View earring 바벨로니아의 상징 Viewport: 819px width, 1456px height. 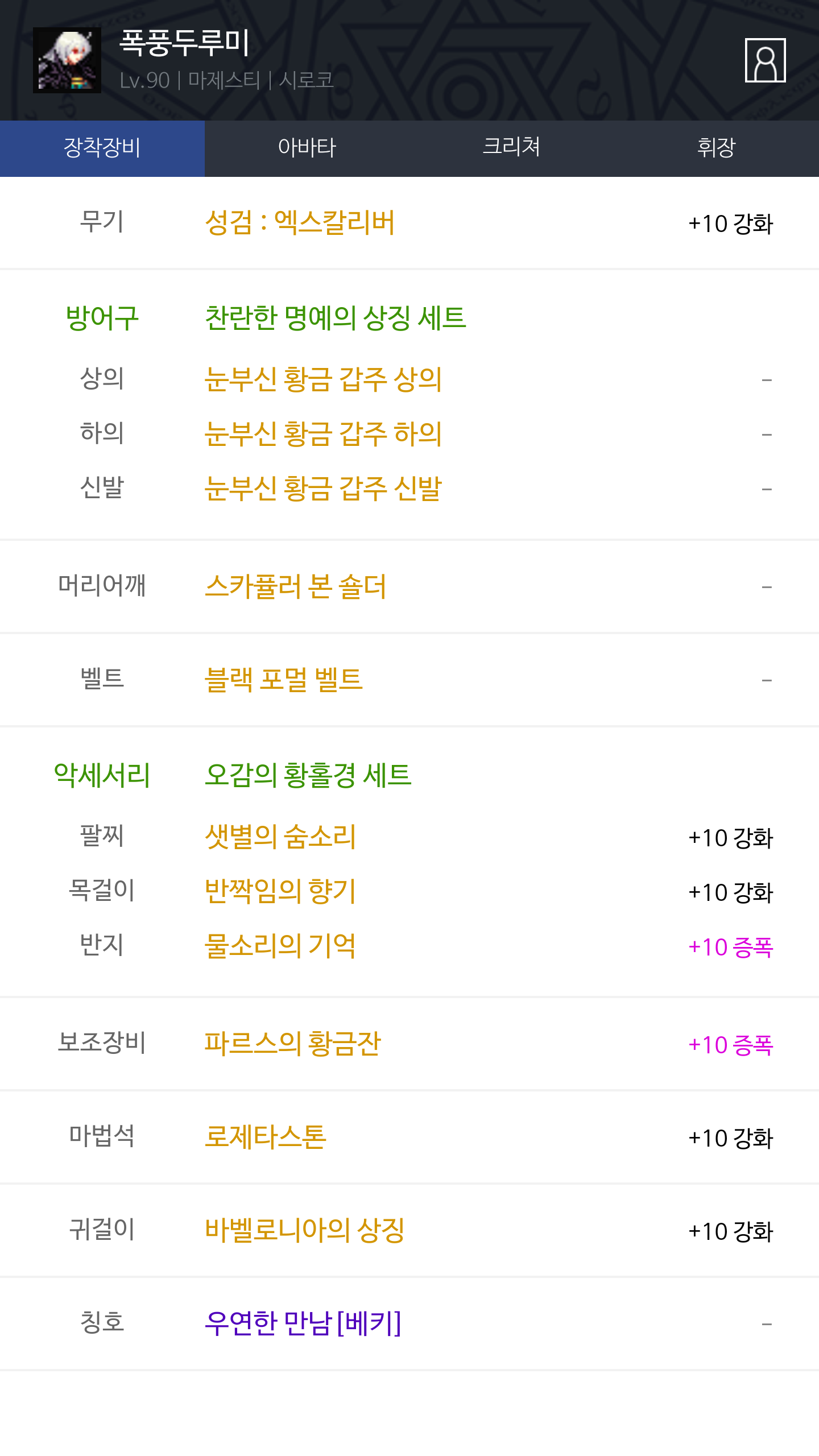click(x=305, y=1230)
